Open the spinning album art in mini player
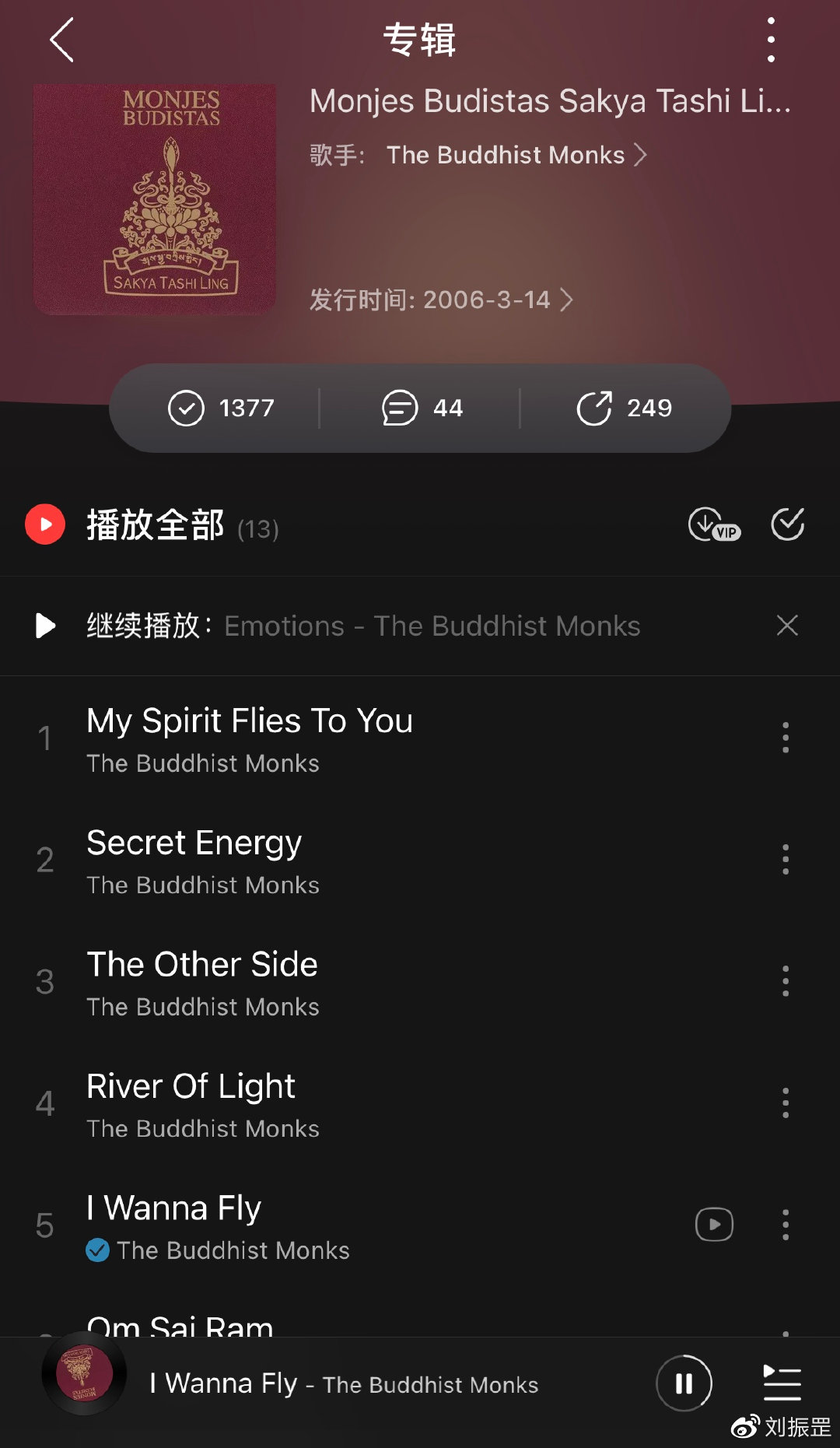The image size is (840, 1448). coord(84,1374)
